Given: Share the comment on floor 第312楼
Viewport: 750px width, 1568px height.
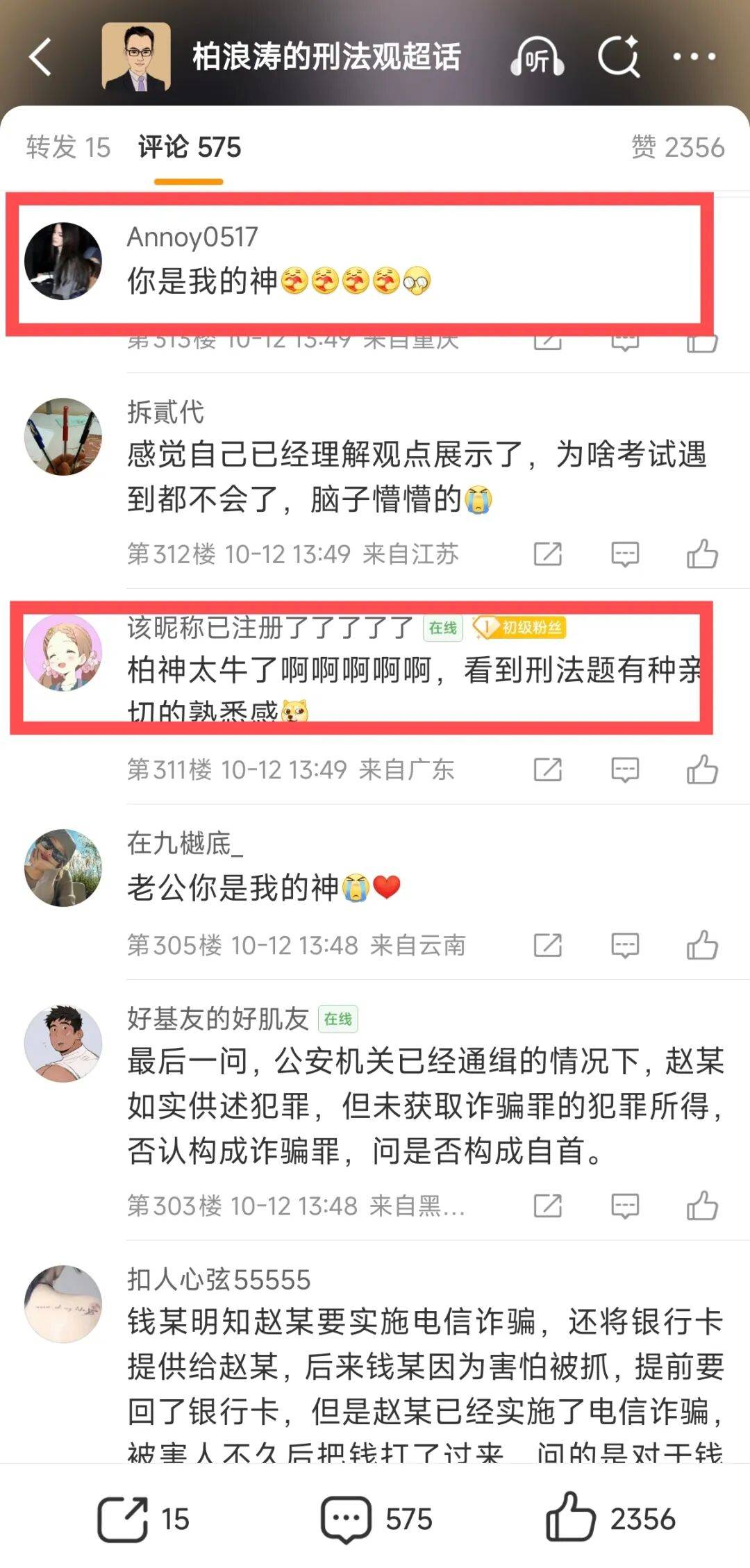Looking at the screenshot, I should point(547,554).
